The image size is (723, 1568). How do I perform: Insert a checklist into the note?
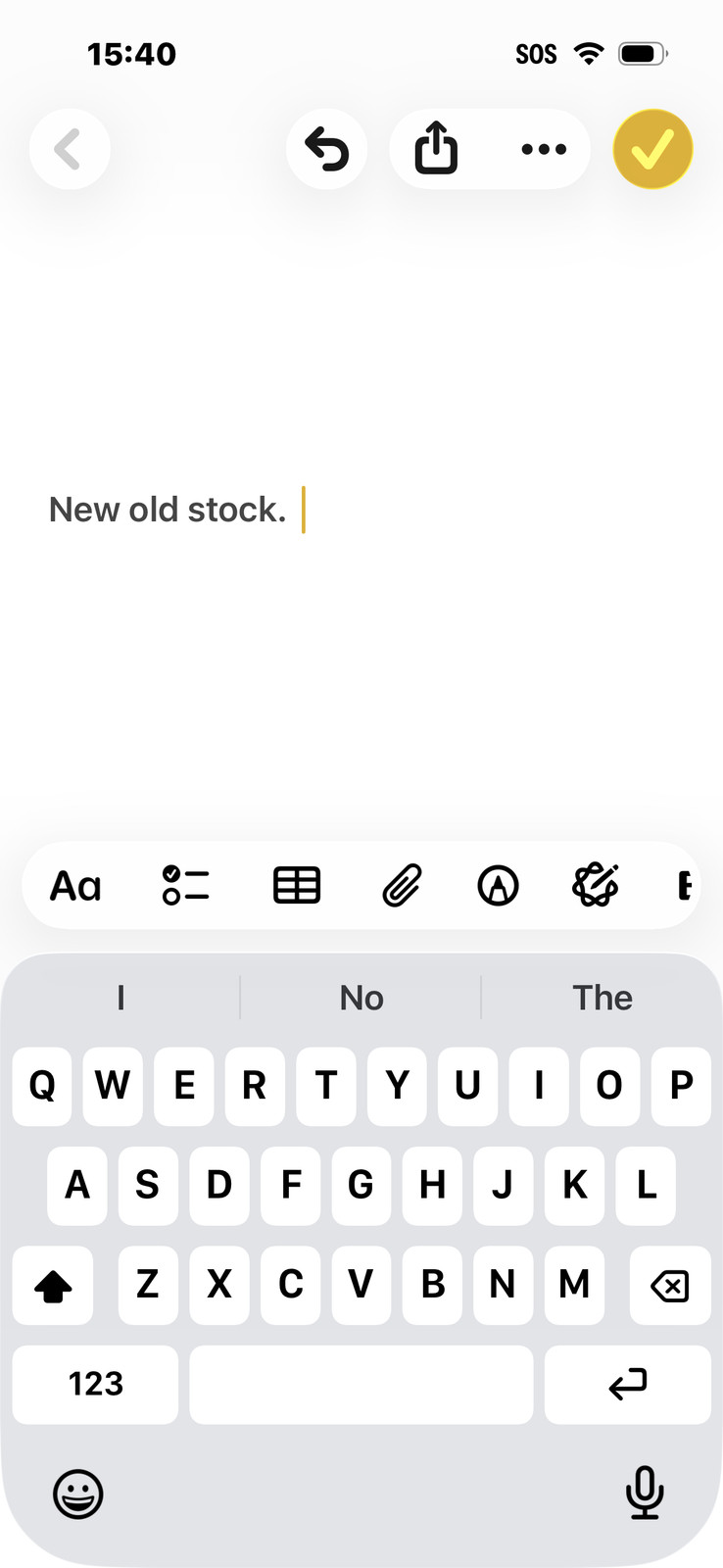click(186, 886)
